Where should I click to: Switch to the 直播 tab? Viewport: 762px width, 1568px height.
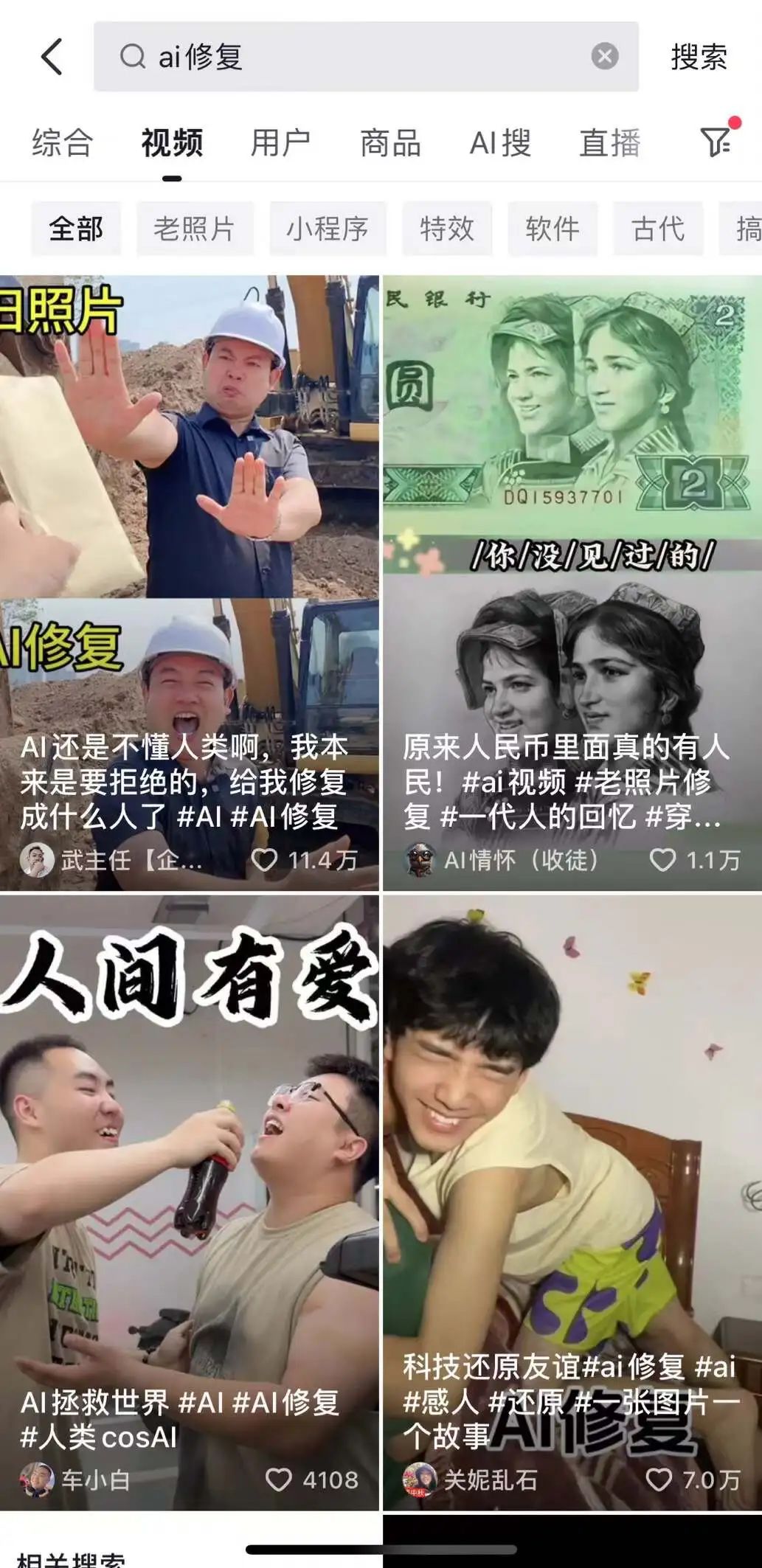click(x=609, y=142)
